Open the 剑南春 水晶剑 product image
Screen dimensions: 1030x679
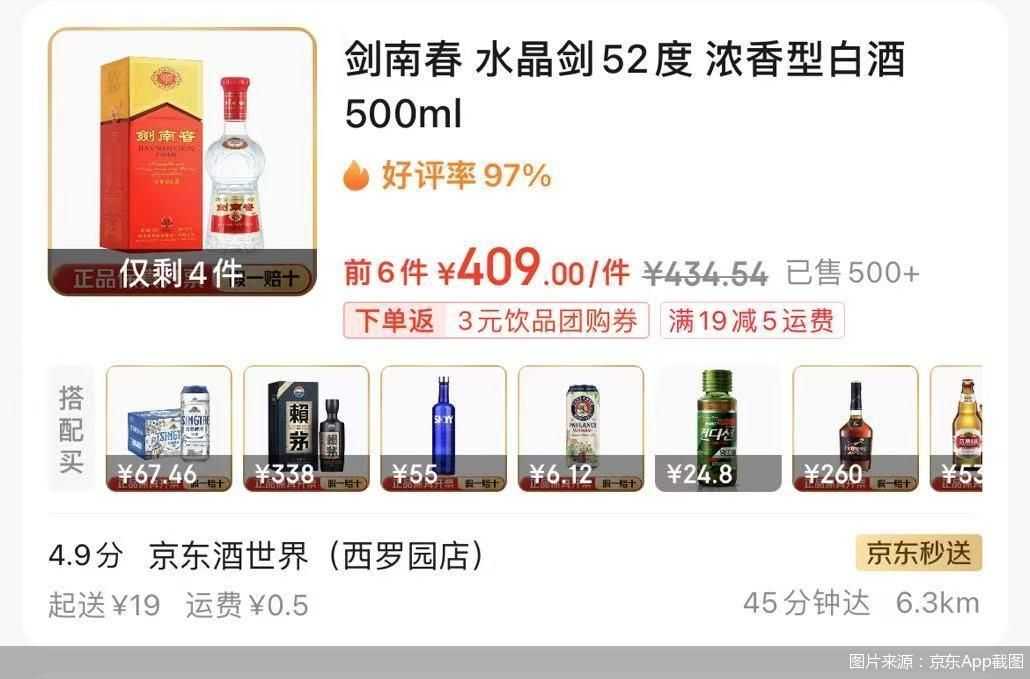182,162
